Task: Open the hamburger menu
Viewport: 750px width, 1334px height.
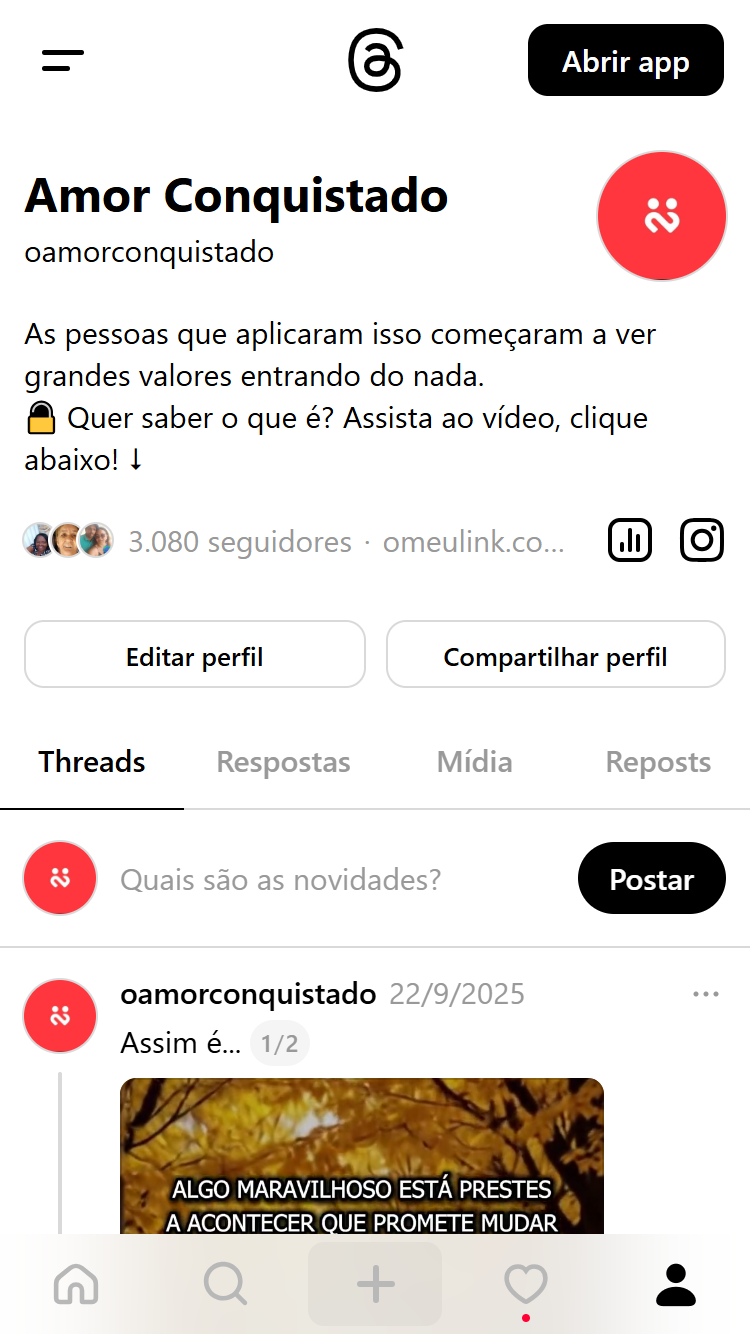Action: pos(62,60)
